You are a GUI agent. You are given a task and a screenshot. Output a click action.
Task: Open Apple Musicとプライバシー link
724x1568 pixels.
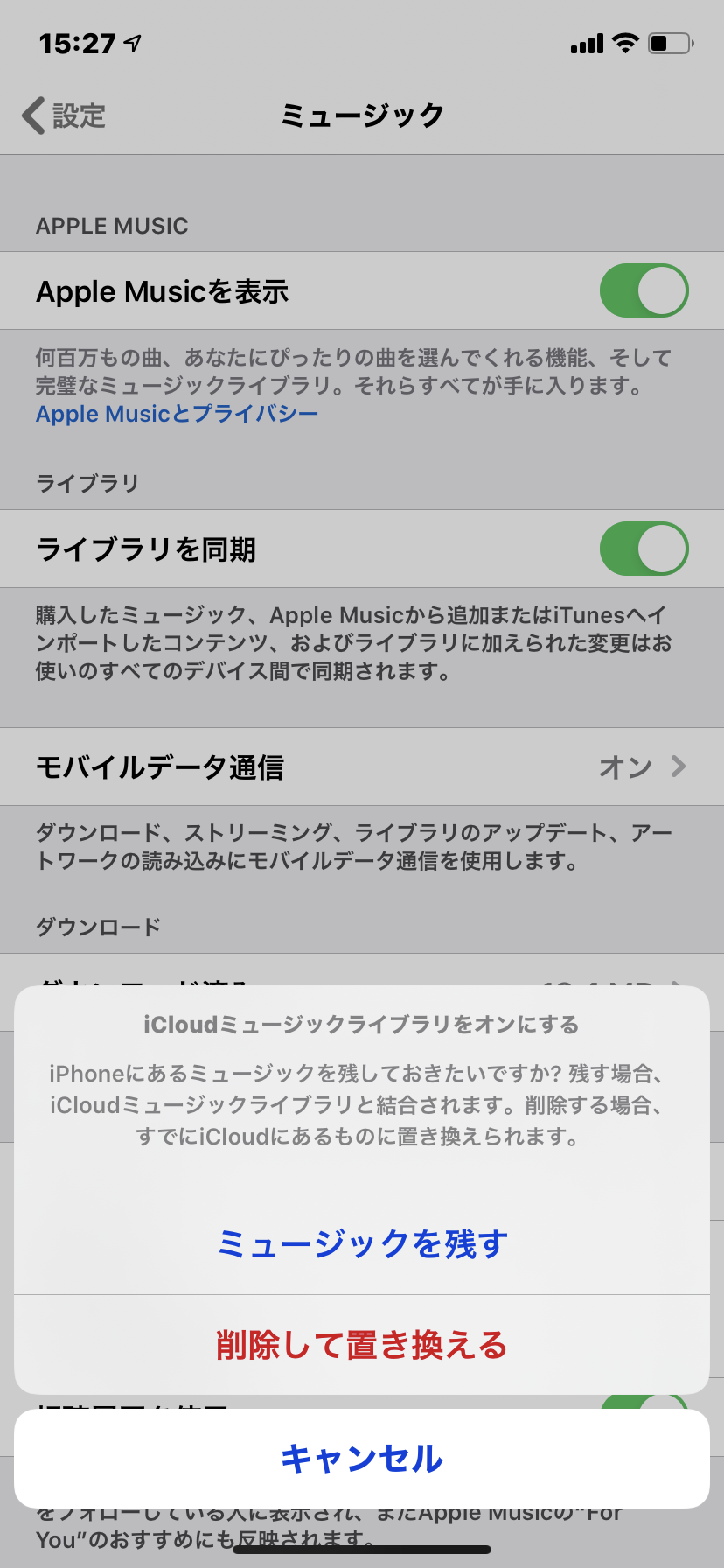(x=176, y=413)
